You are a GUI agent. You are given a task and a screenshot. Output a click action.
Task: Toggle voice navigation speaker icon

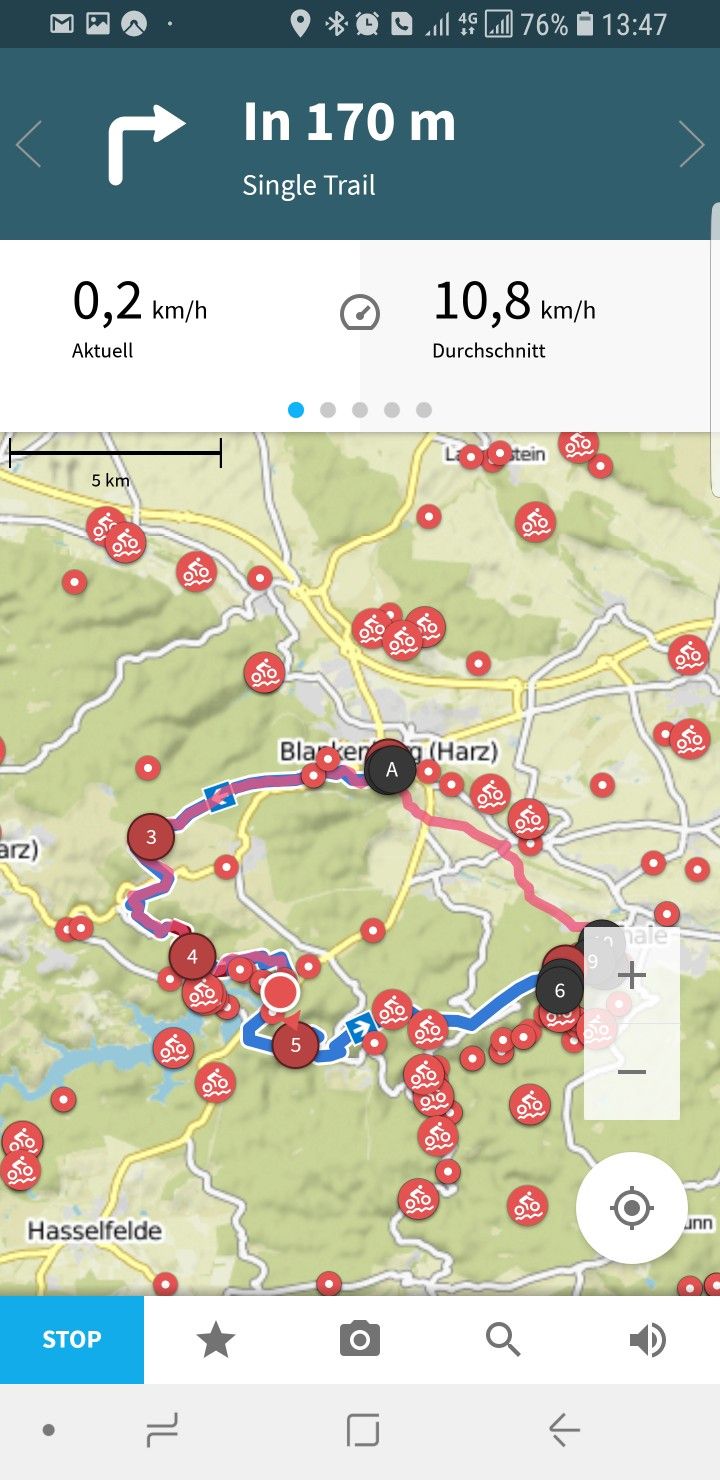pos(647,1340)
